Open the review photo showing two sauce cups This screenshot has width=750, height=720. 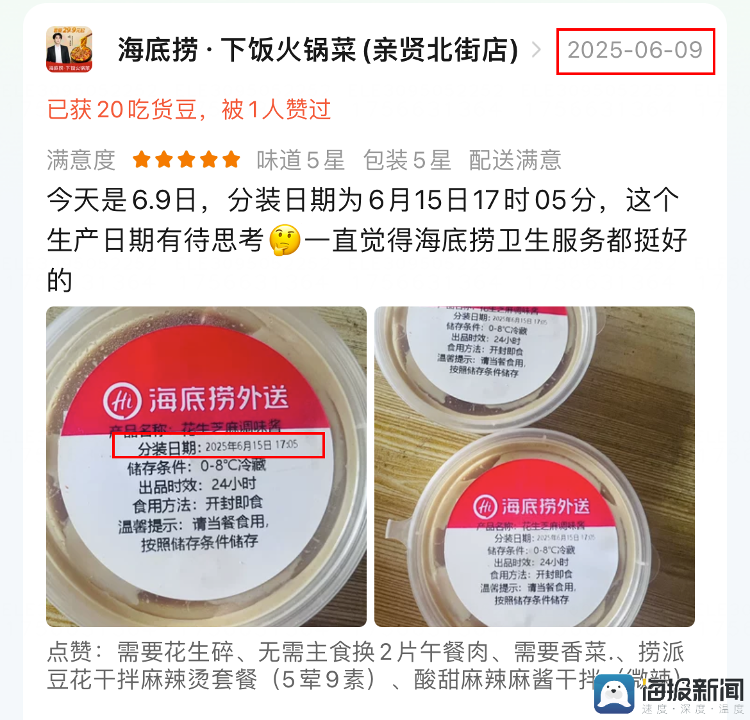click(534, 466)
